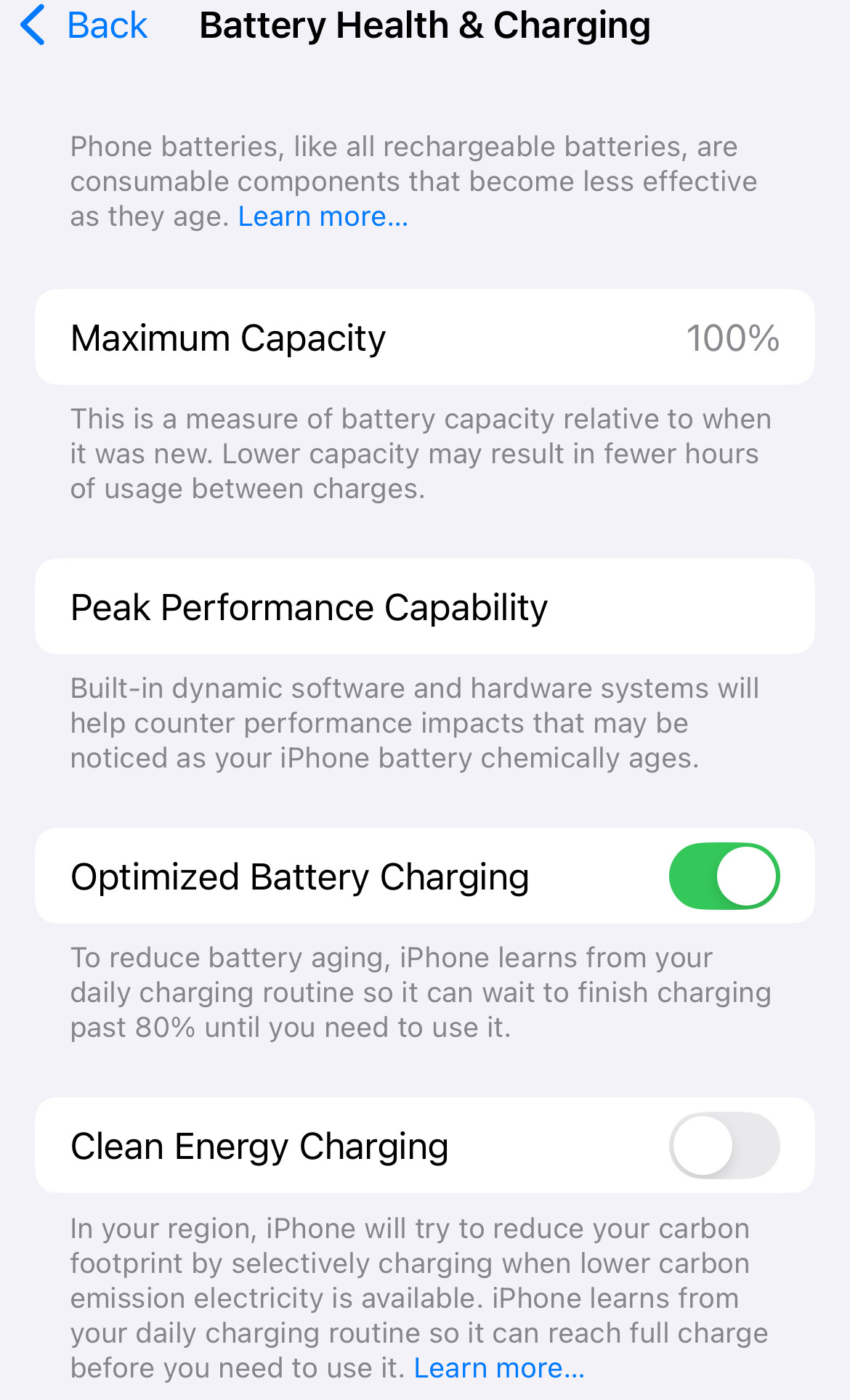850x1400 pixels.
Task: Enable Clean Energy Charging
Action: click(x=724, y=1145)
